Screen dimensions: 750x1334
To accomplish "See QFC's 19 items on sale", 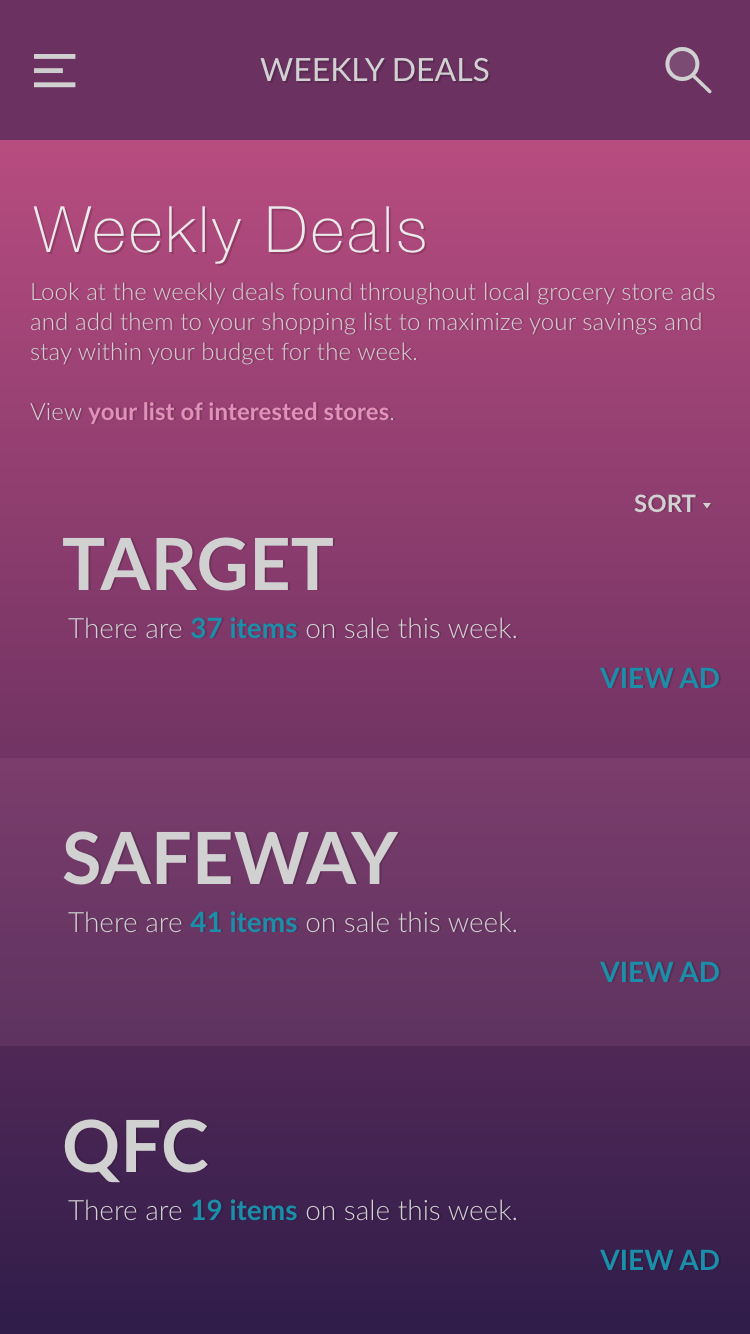I will click(x=244, y=1210).
